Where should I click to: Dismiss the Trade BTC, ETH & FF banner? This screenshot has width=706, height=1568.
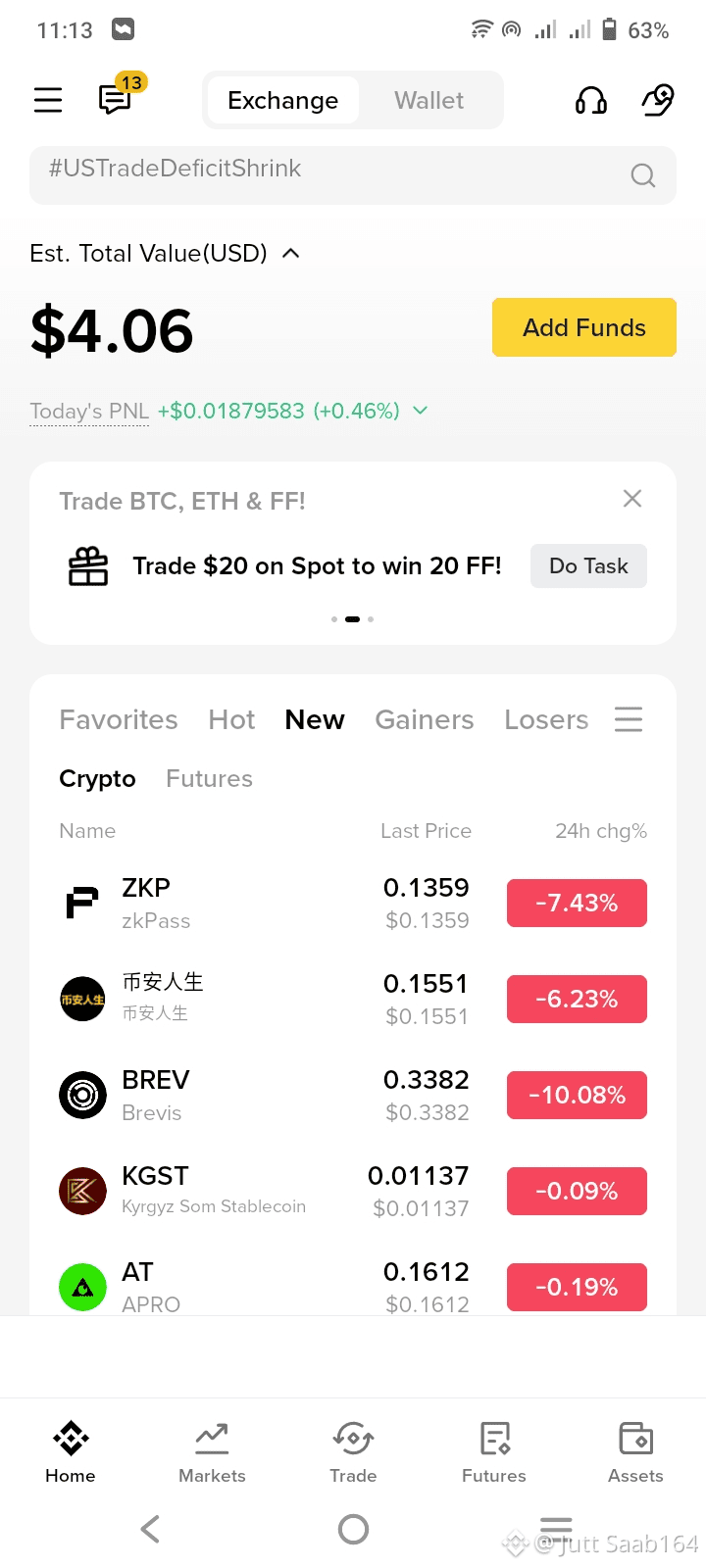click(632, 499)
